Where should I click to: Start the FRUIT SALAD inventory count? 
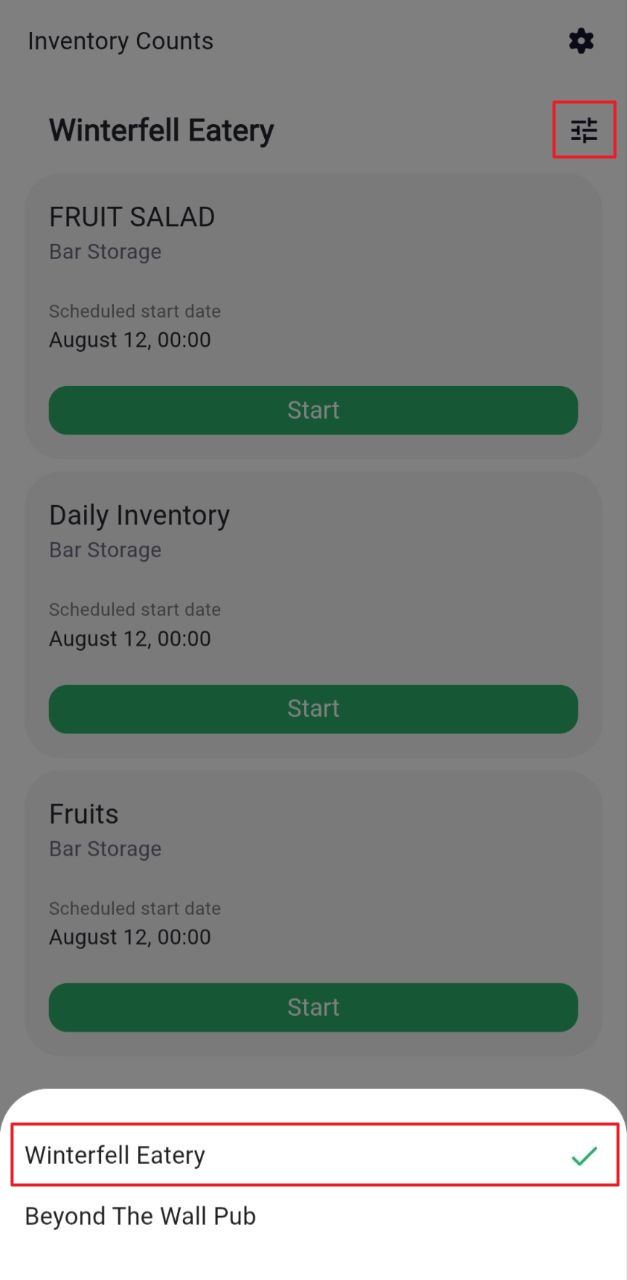313,410
